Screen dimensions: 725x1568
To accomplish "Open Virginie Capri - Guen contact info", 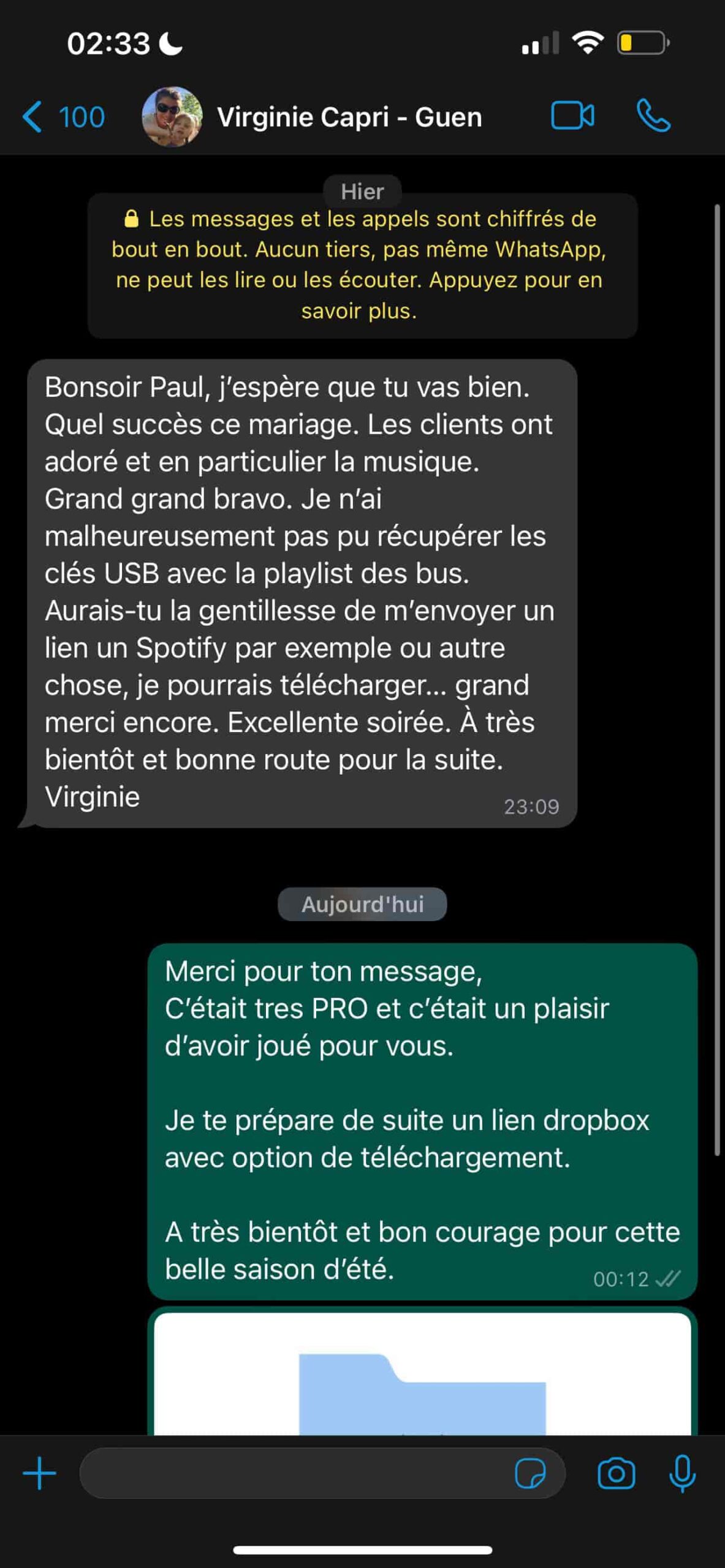I will pos(349,116).
